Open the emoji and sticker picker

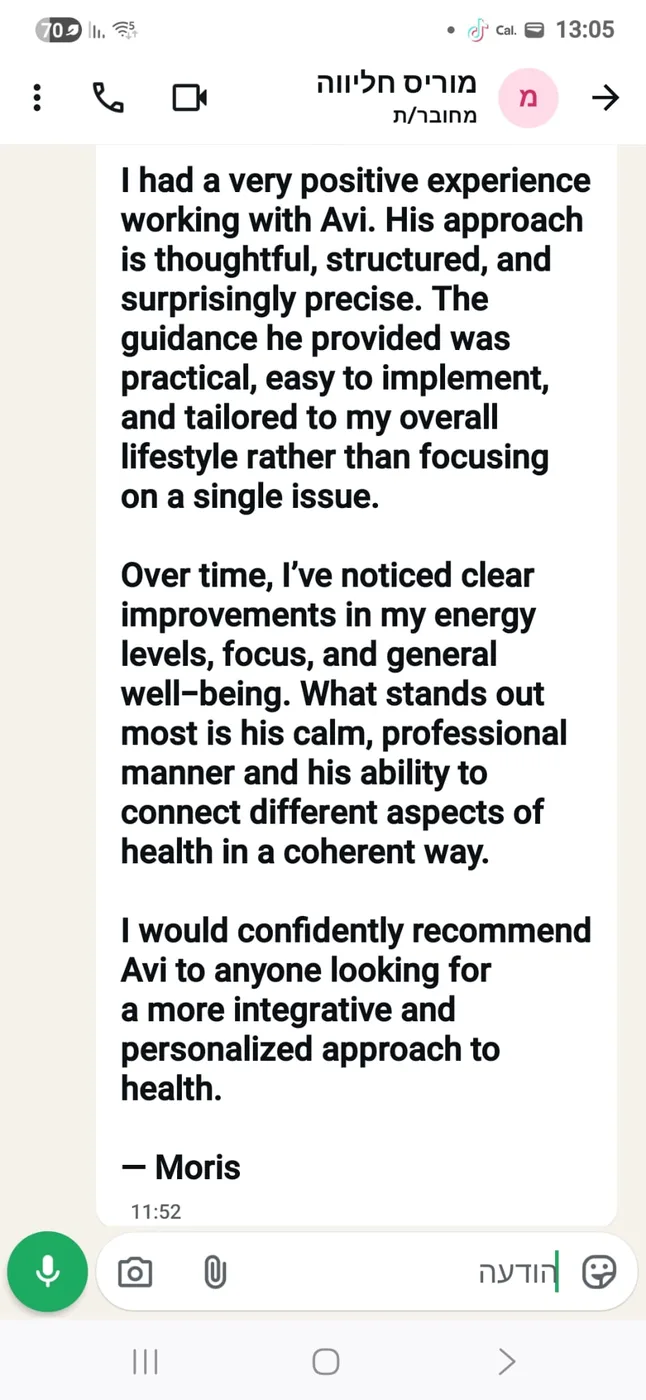click(x=598, y=1272)
